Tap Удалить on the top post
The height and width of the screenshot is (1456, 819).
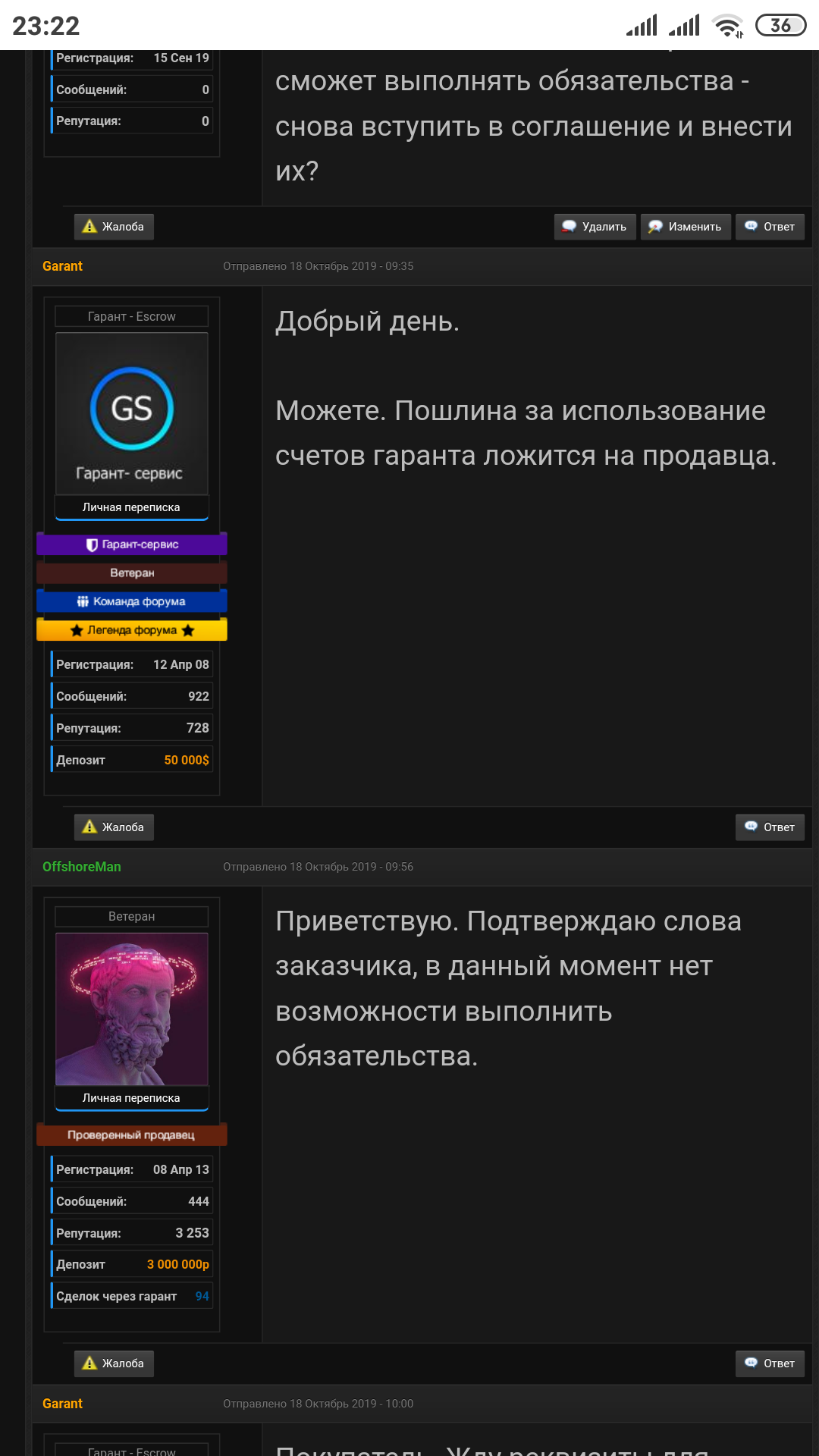coord(595,227)
